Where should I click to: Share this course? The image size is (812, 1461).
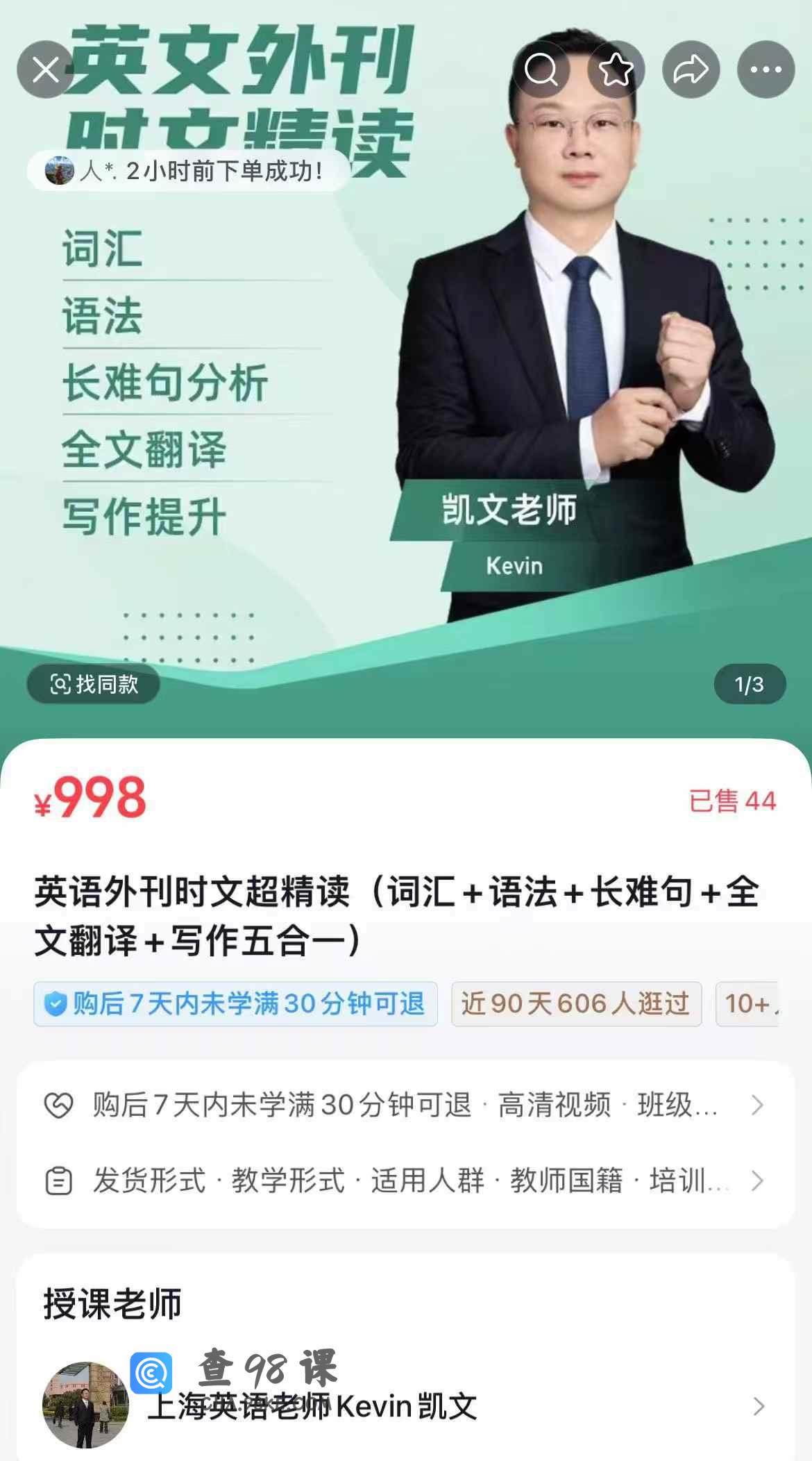point(691,69)
